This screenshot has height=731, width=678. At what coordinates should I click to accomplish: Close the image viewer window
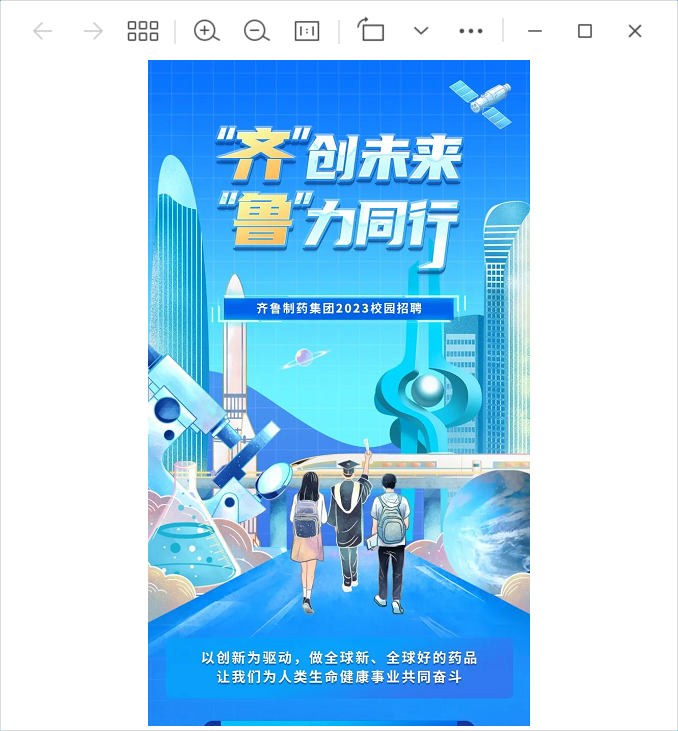(x=635, y=31)
